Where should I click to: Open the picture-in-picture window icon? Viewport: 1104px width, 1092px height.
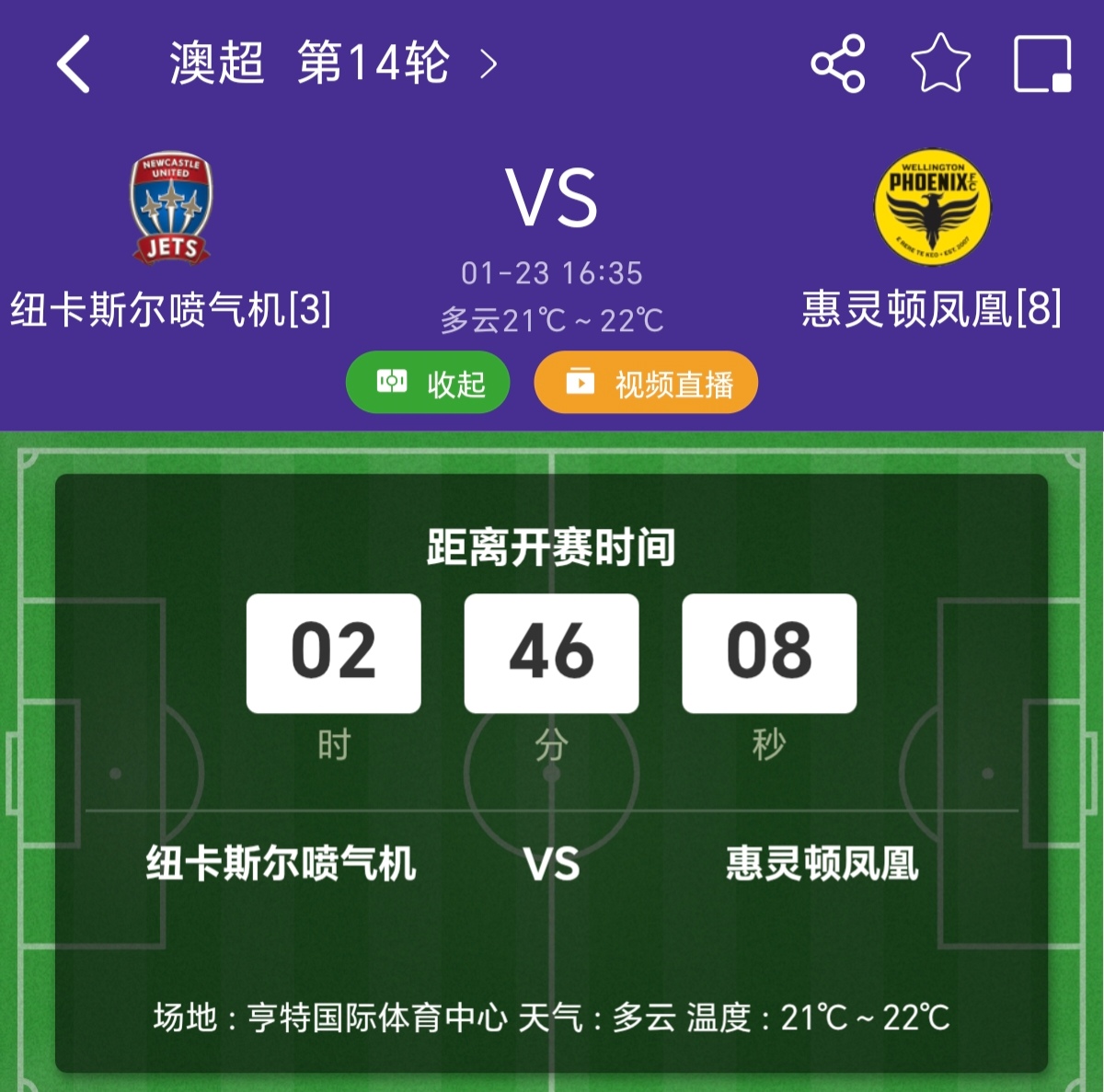pyautogui.click(x=1042, y=63)
